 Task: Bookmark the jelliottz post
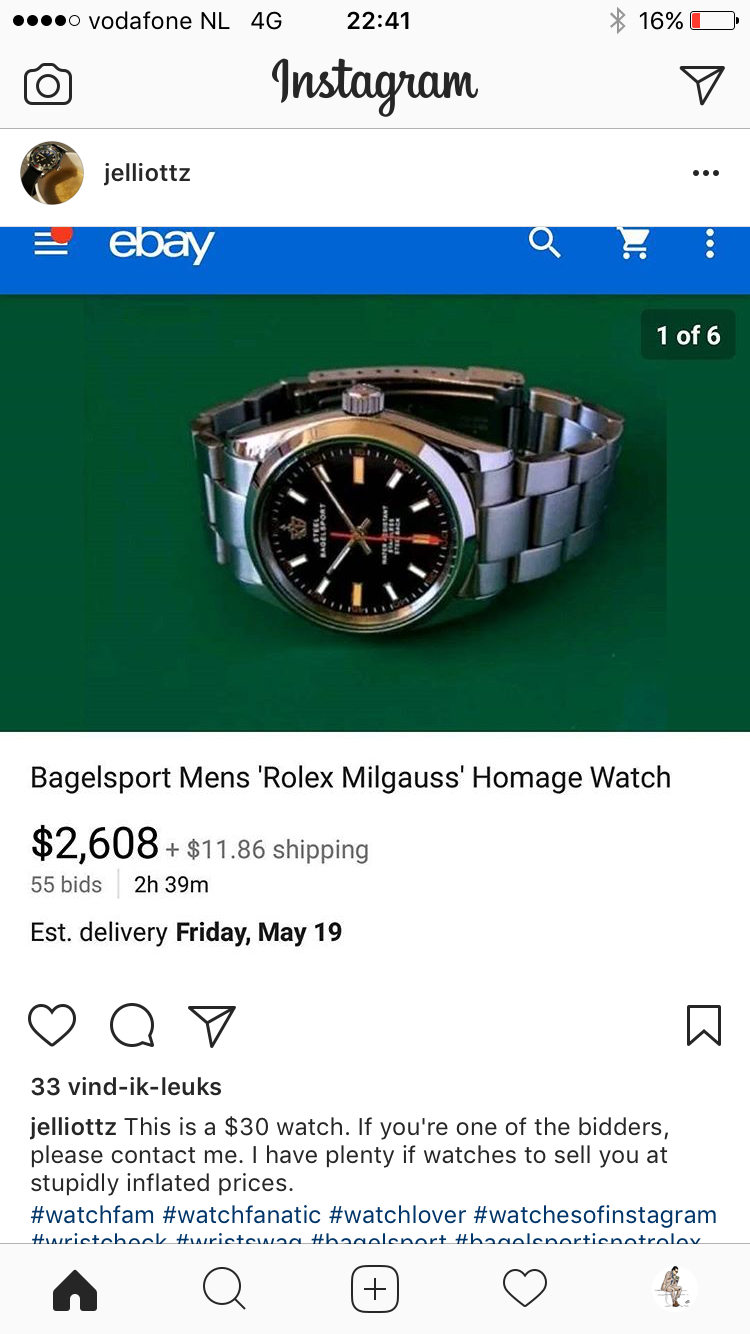(704, 1025)
